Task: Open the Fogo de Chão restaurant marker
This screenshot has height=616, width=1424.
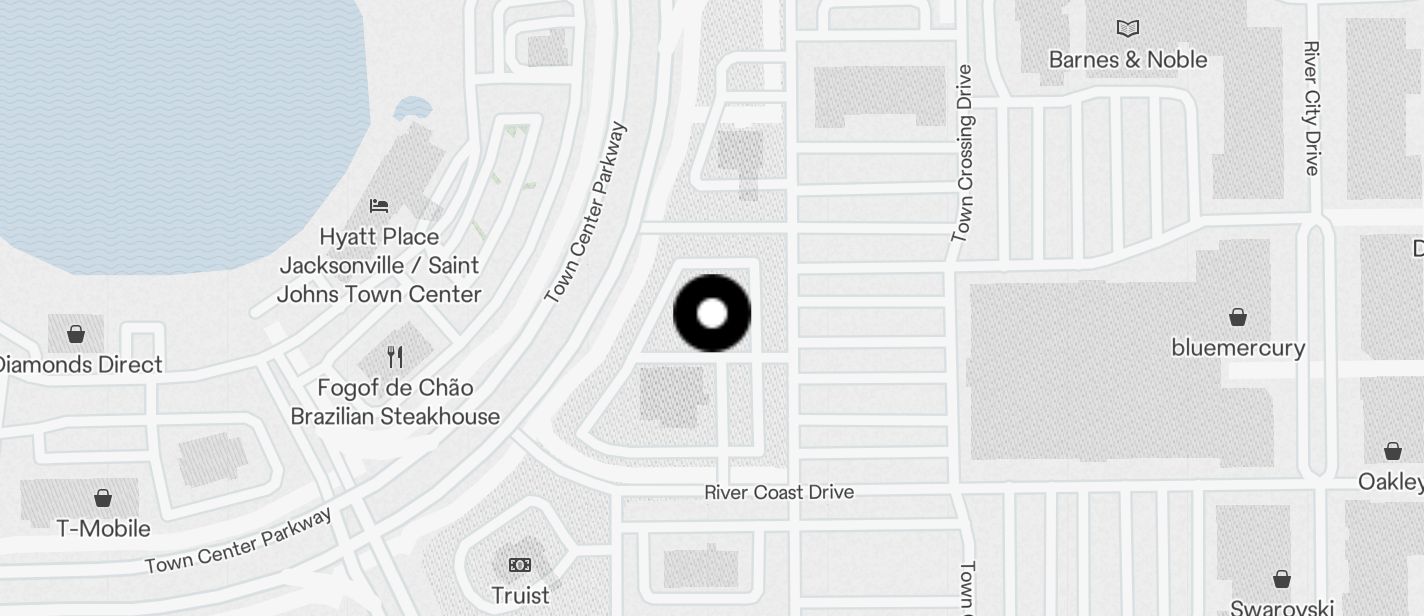Action: coord(395,357)
